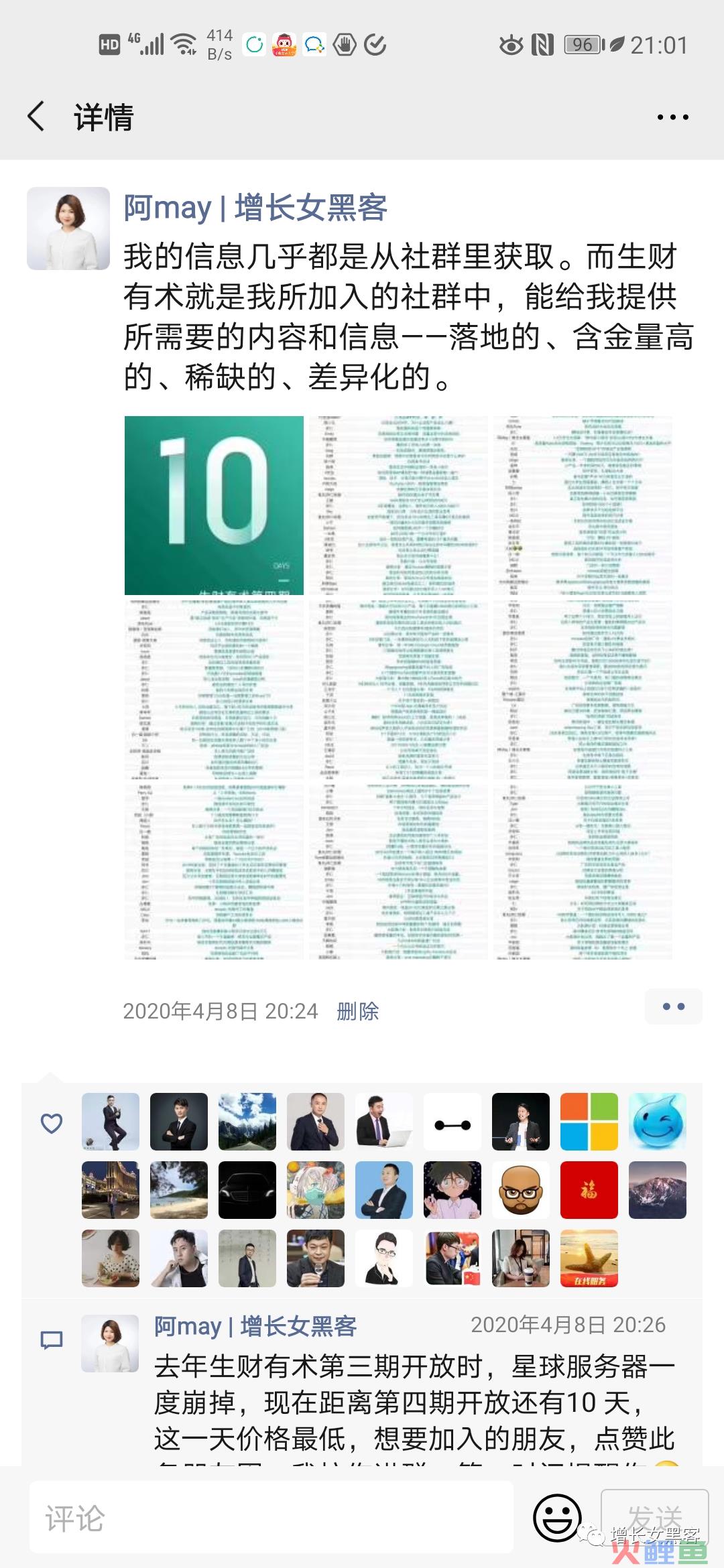
Task: Open the post author's profile photo
Action: [68, 228]
